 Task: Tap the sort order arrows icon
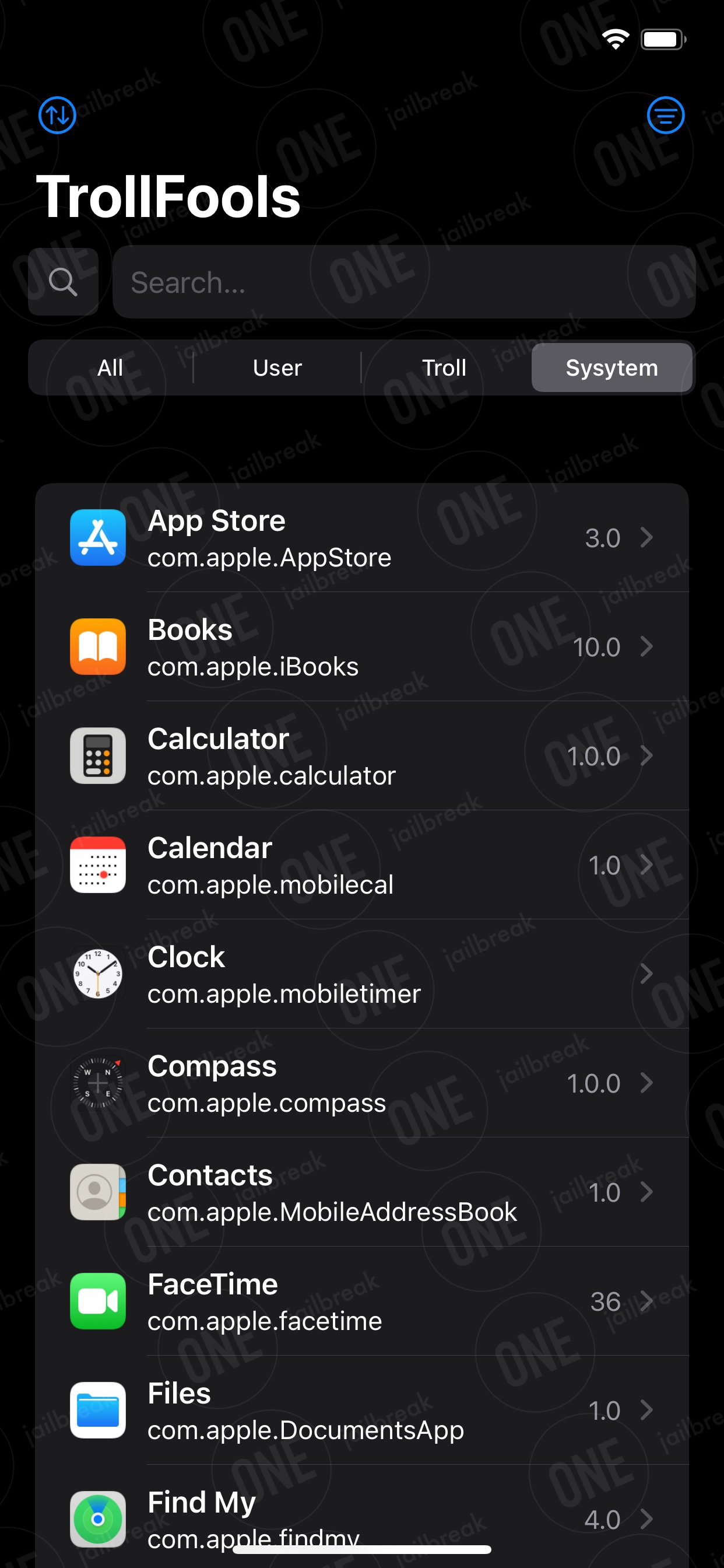(57, 115)
